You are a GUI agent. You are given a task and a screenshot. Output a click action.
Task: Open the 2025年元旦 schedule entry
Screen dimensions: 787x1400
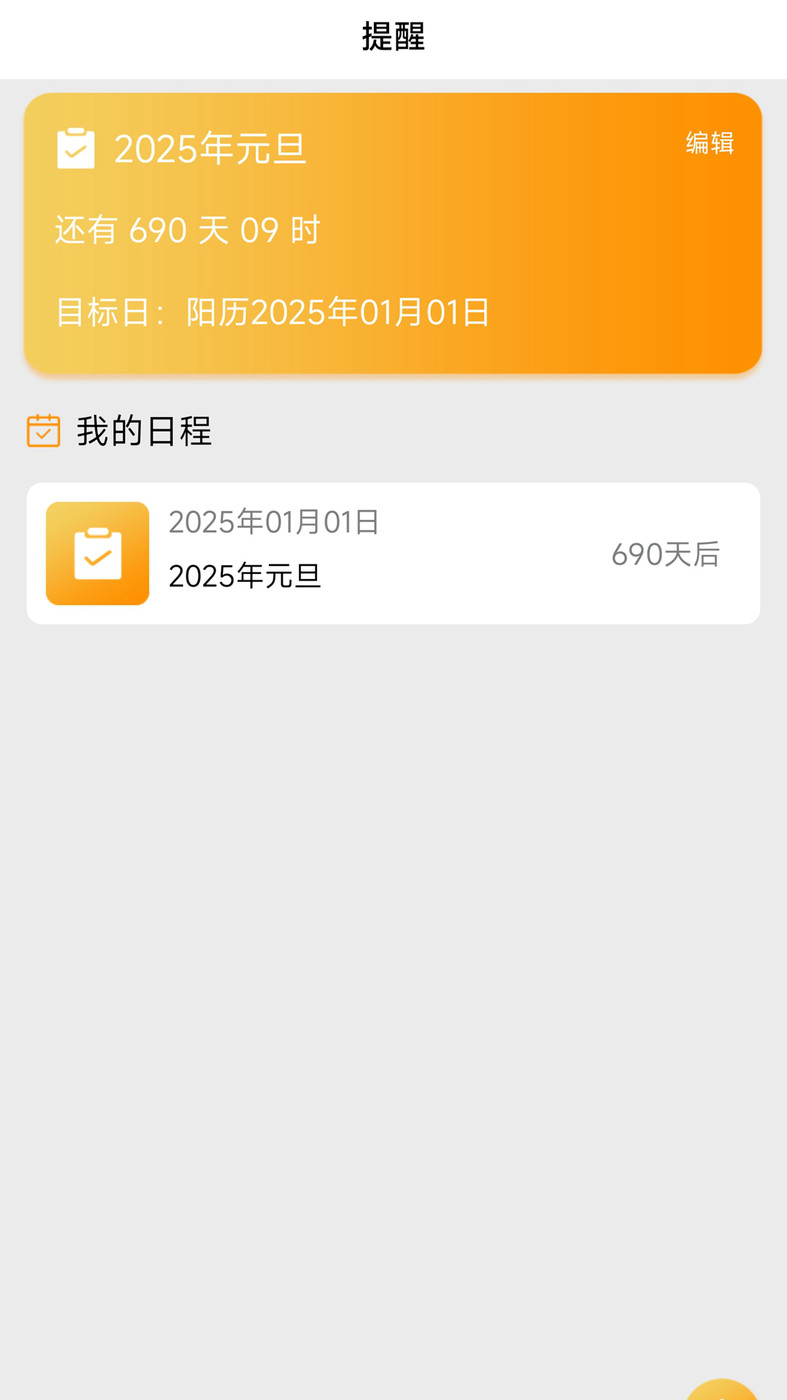pyautogui.click(x=393, y=553)
